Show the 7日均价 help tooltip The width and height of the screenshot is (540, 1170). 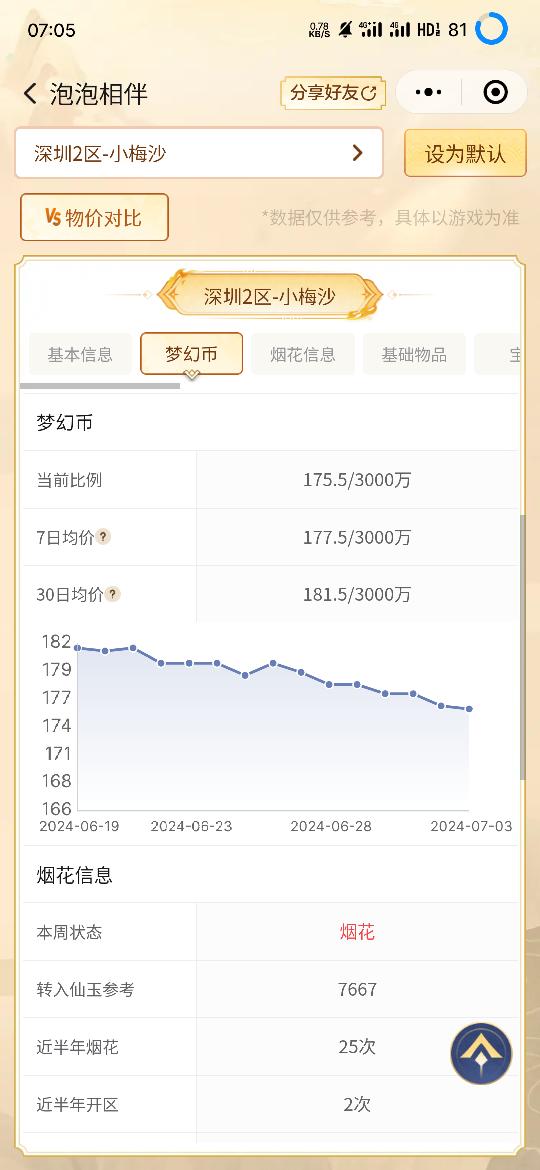(x=104, y=536)
